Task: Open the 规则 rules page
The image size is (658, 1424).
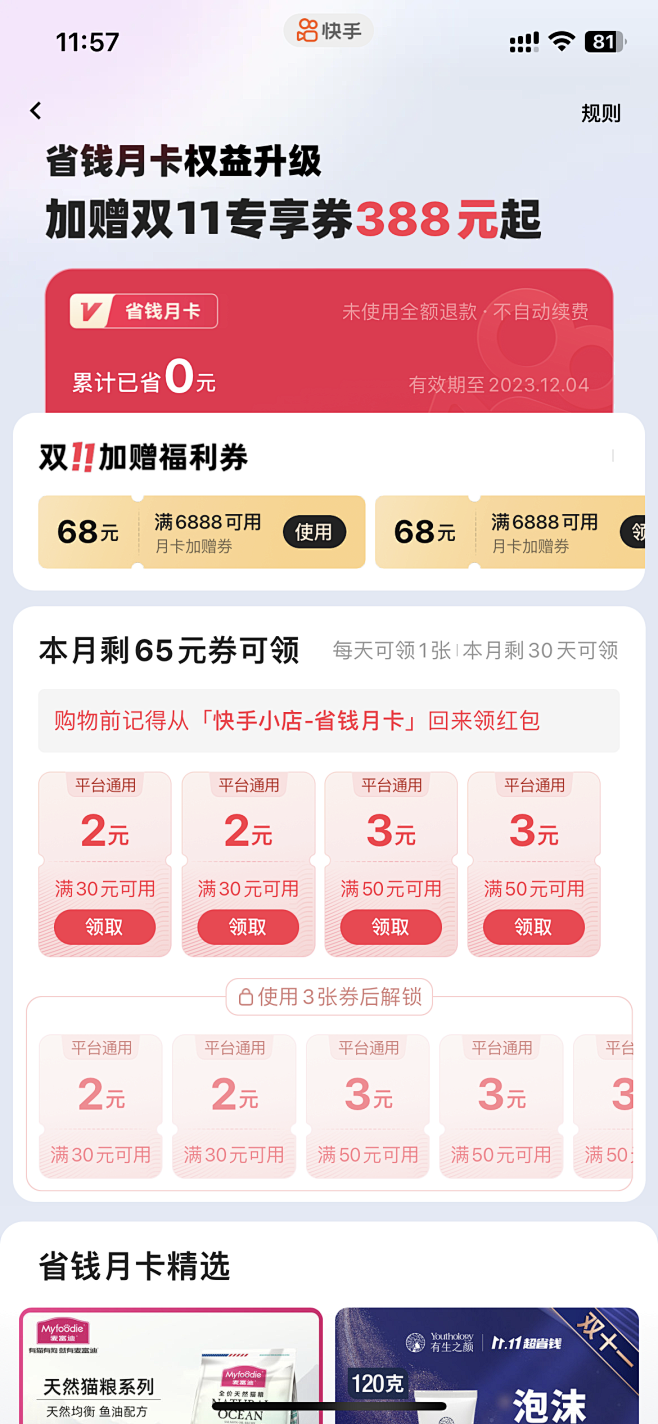Action: pos(600,113)
